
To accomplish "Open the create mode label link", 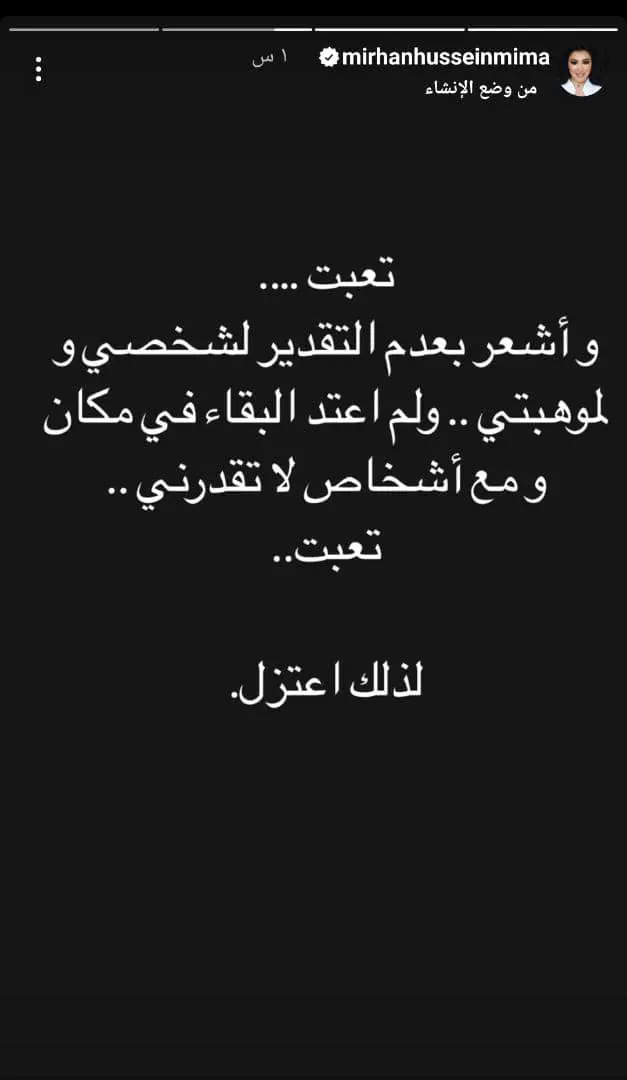I will 482,89.
